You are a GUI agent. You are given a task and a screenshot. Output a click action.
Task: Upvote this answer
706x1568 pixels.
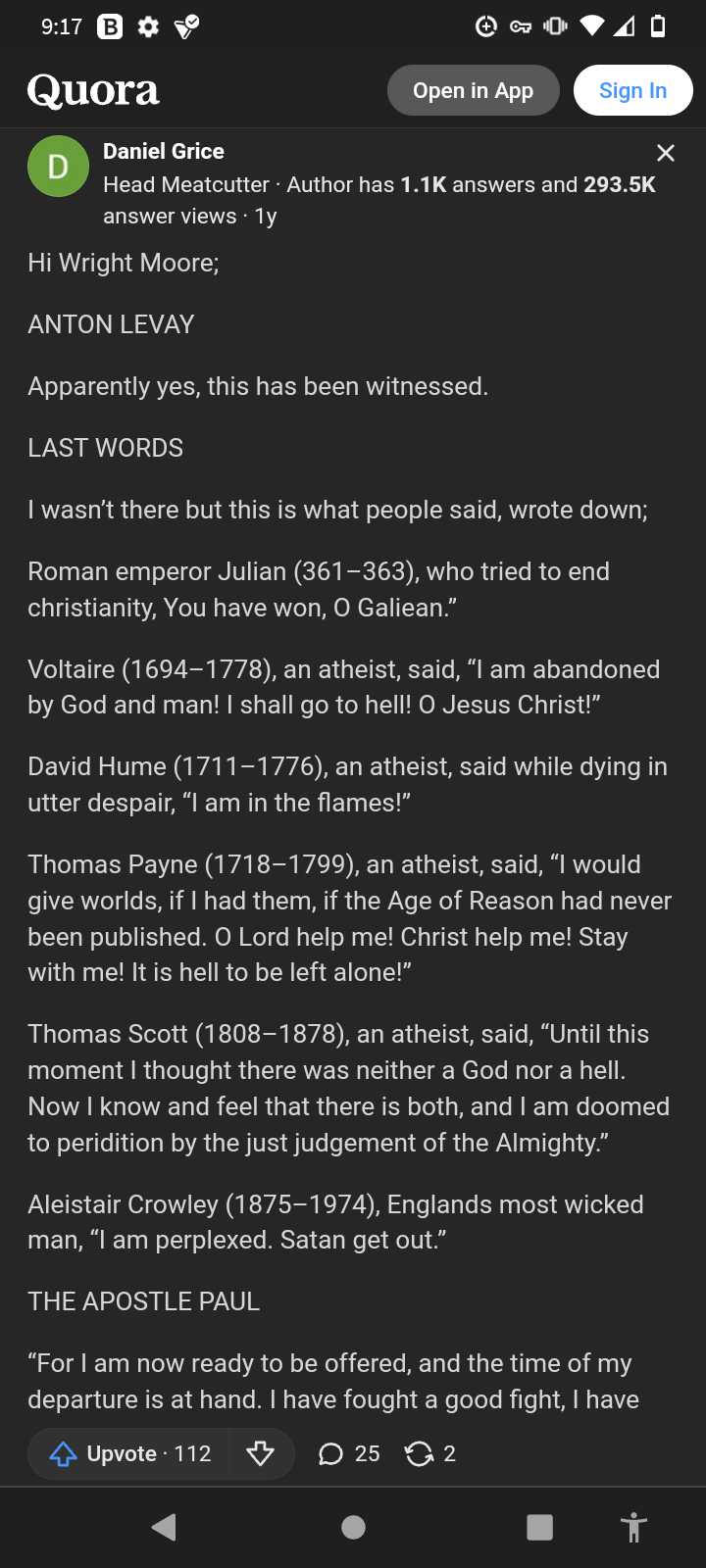(128, 1453)
